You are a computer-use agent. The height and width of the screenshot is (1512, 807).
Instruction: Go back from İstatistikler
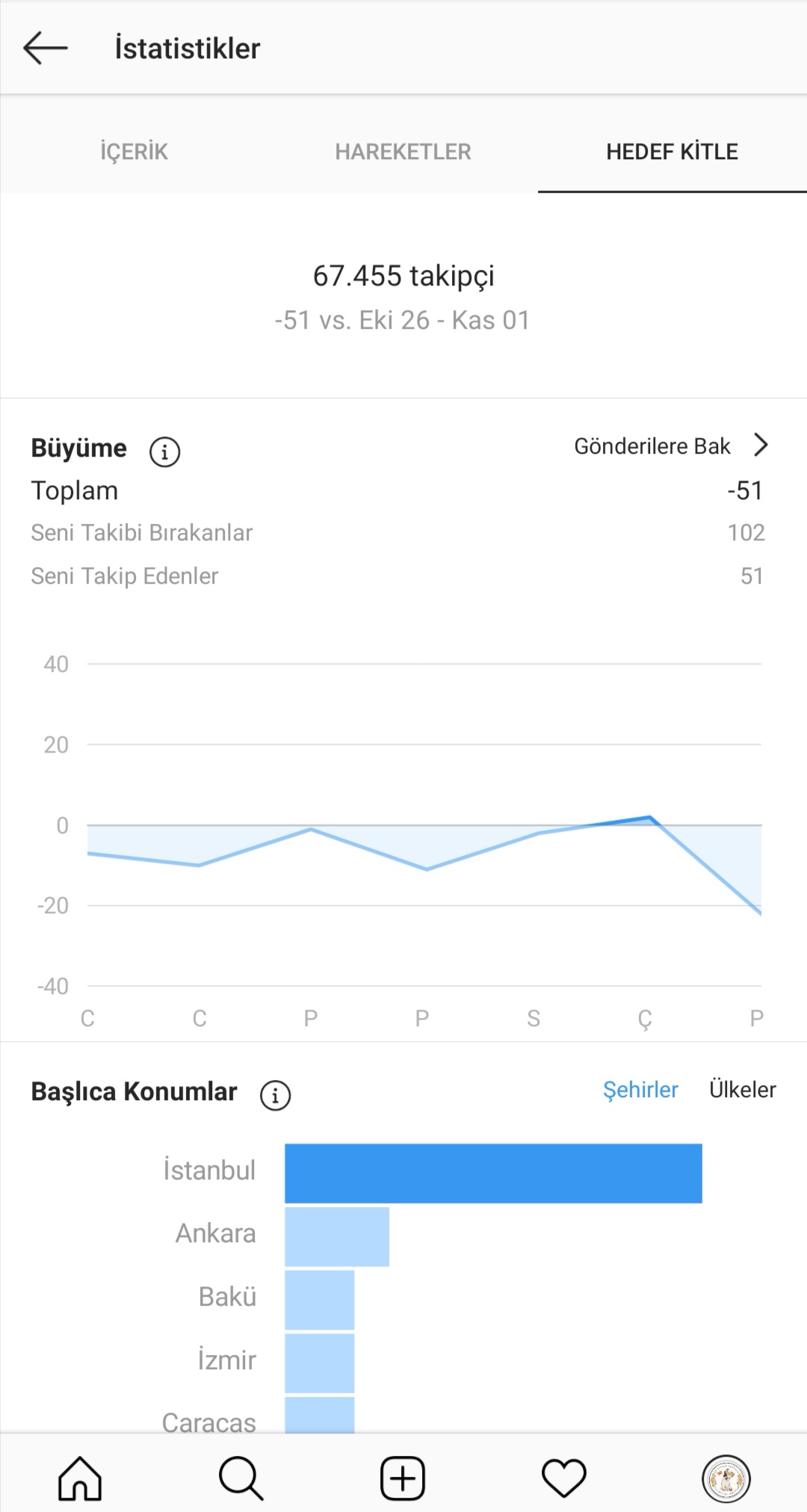[x=46, y=49]
